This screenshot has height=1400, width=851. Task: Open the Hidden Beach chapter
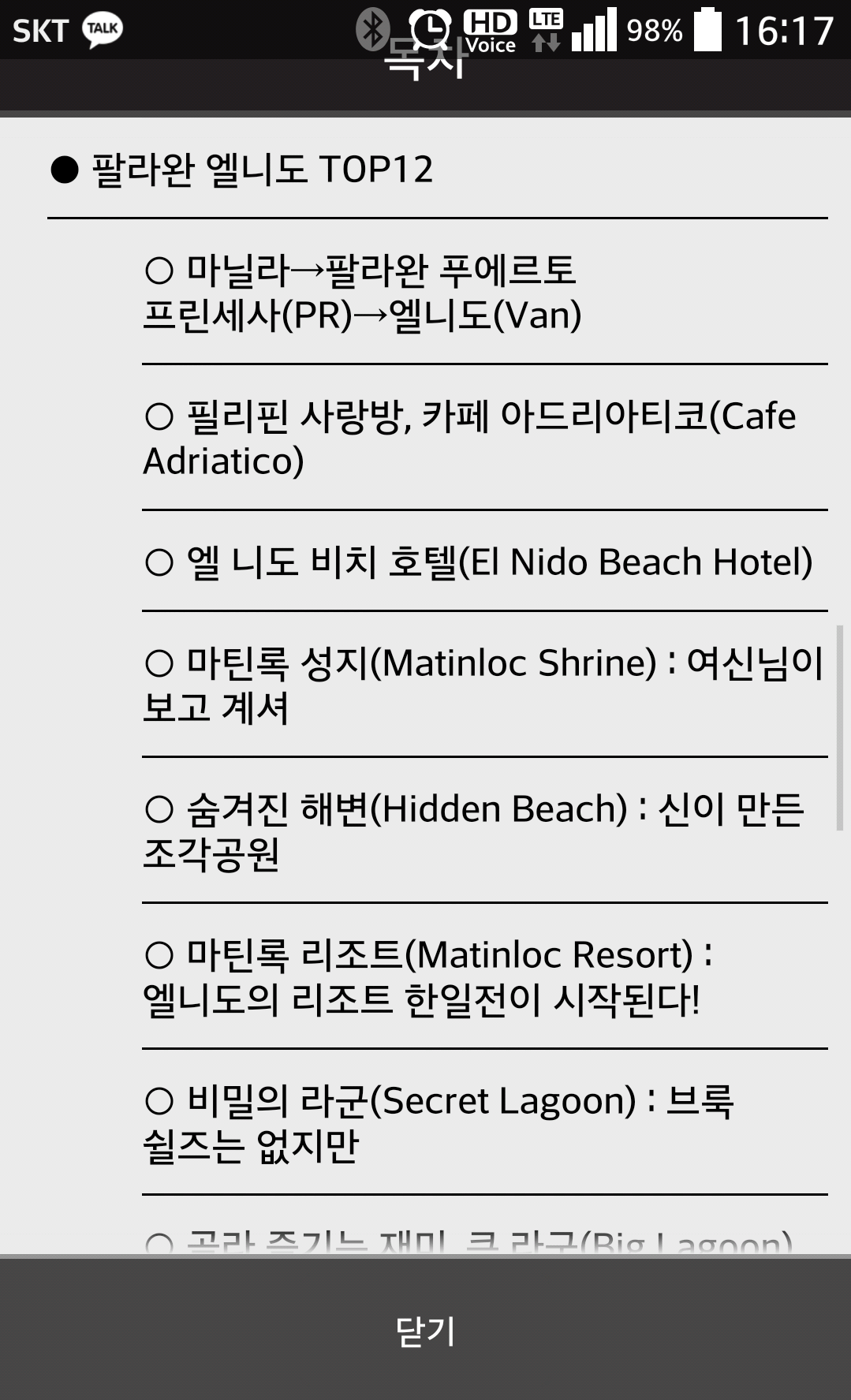click(x=484, y=831)
